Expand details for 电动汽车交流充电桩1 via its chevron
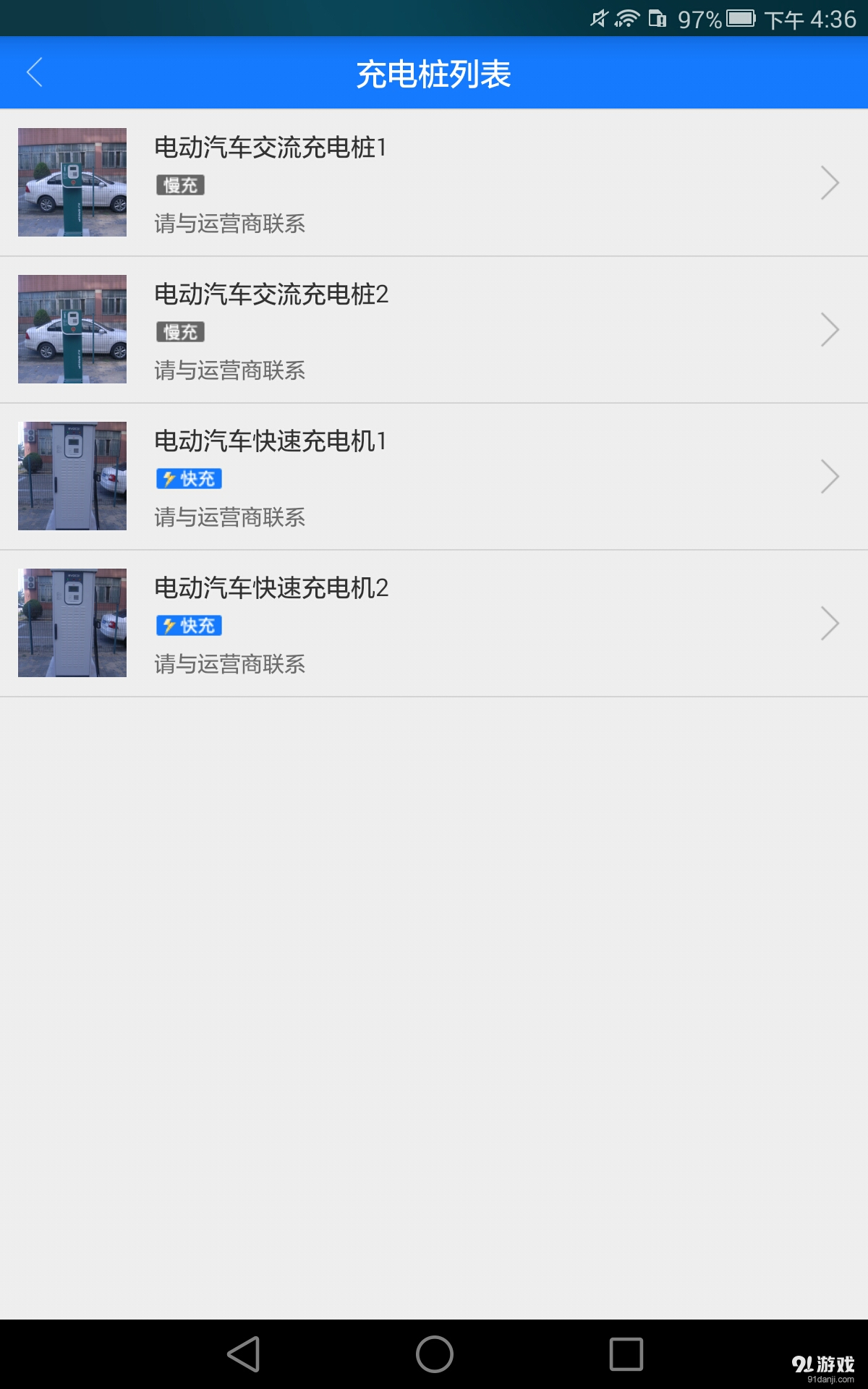The image size is (868, 1389). pyautogui.click(x=829, y=182)
